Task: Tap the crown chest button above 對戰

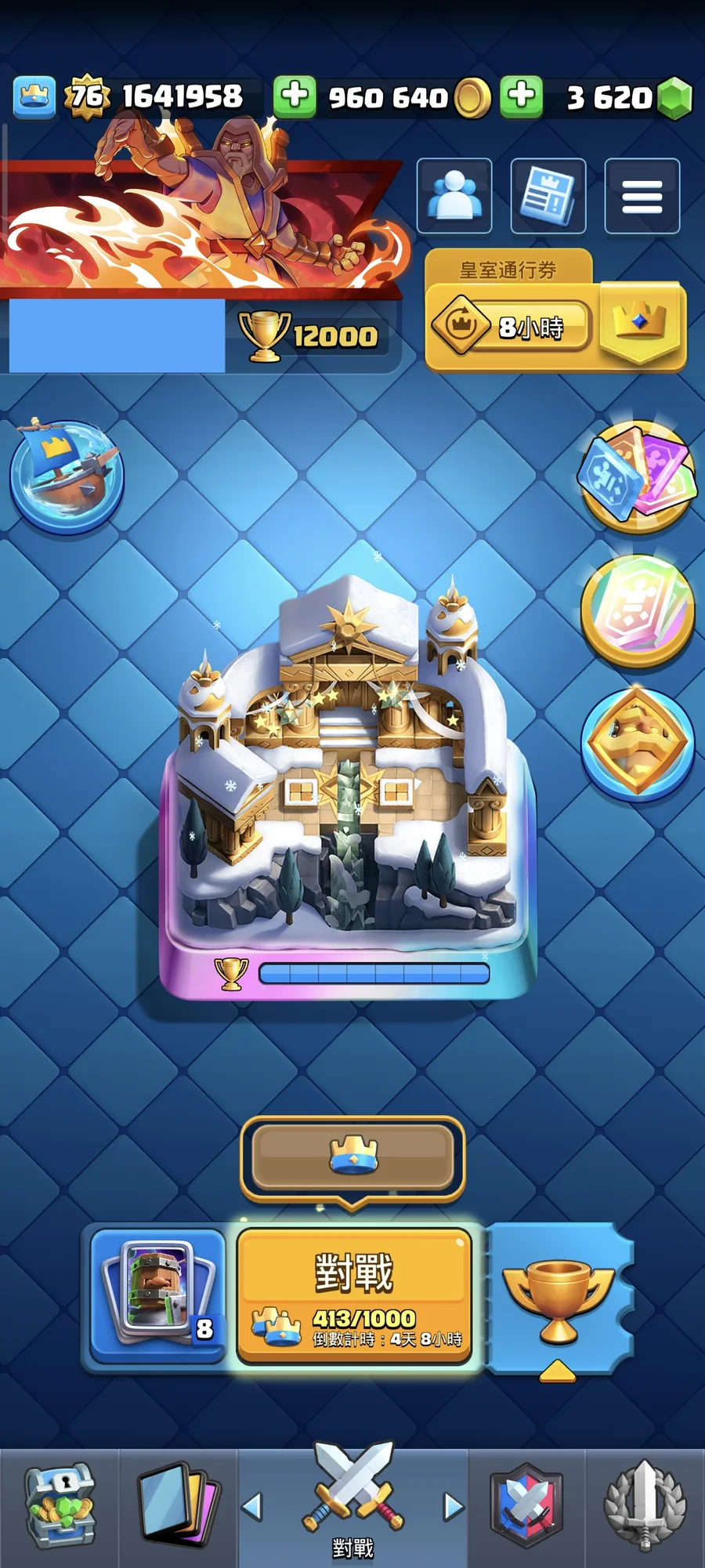Action: tap(352, 1157)
